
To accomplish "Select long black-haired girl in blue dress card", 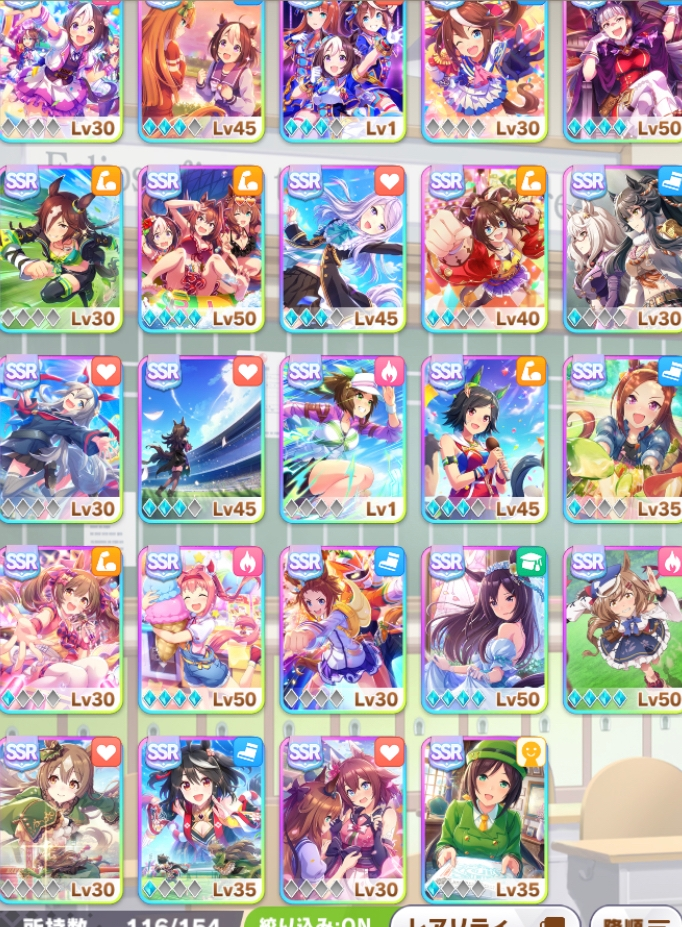I will click(x=484, y=629).
